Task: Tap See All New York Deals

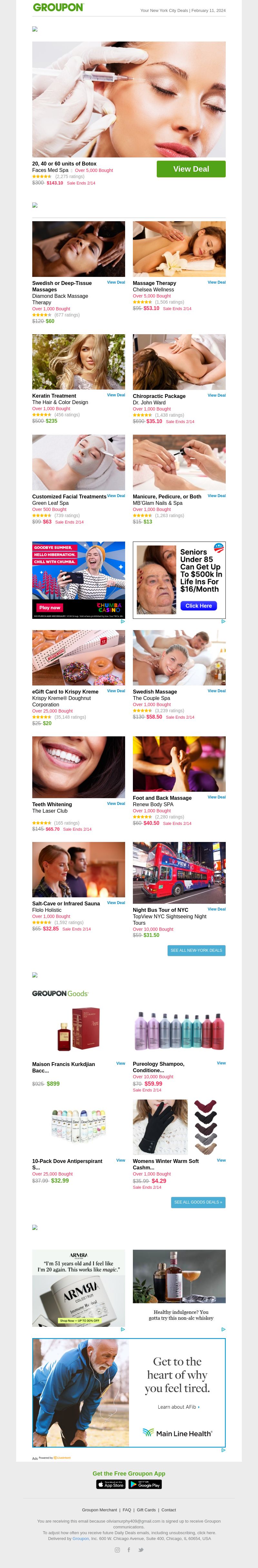Action: coord(196,950)
